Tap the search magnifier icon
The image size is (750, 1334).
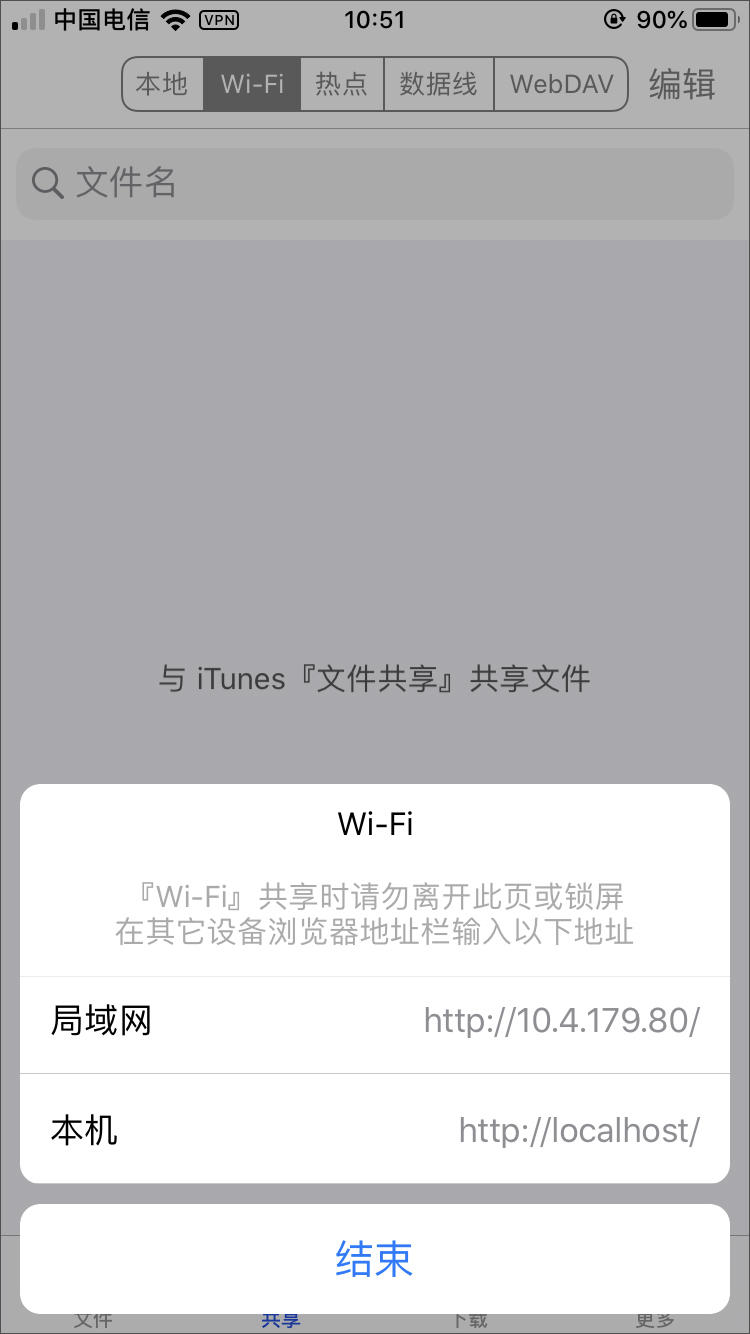point(47,183)
